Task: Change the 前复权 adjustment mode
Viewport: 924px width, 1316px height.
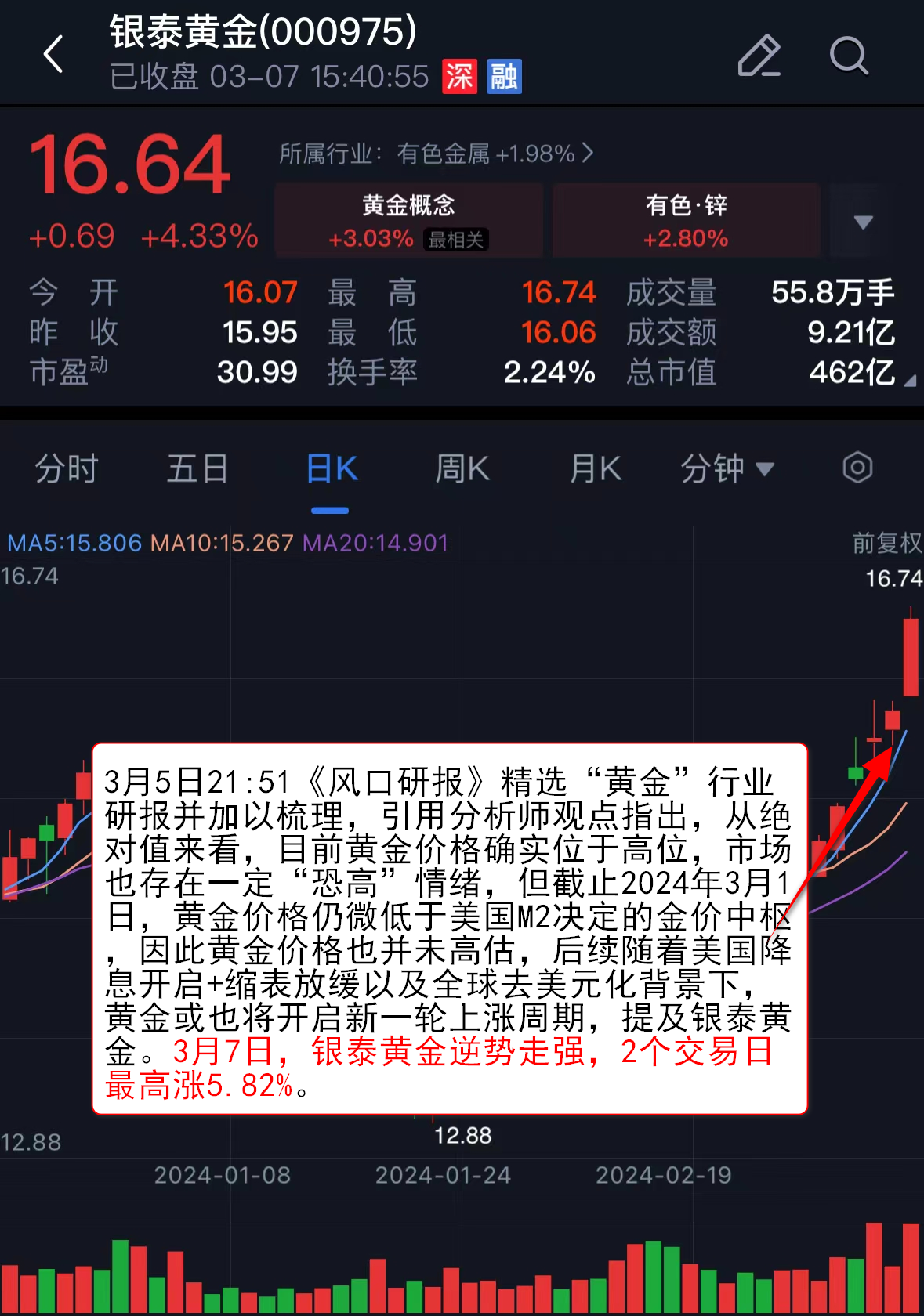Action: (886, 542)
